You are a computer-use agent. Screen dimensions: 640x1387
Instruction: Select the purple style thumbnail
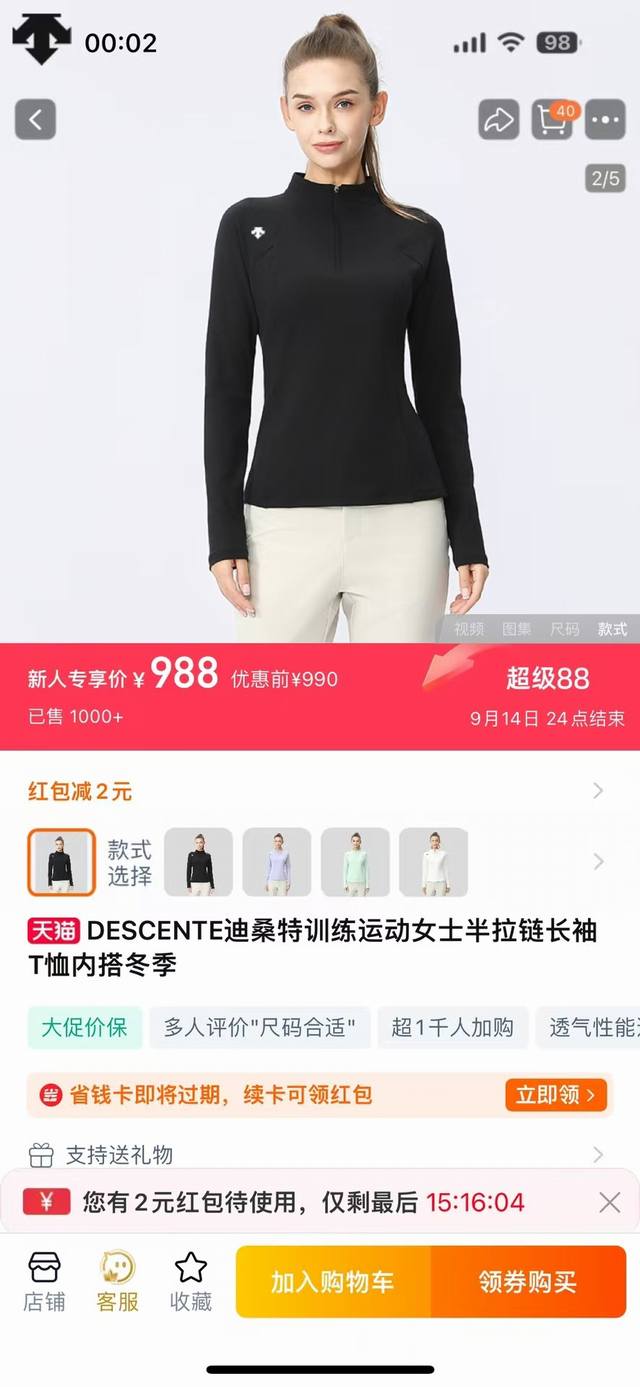277,862
